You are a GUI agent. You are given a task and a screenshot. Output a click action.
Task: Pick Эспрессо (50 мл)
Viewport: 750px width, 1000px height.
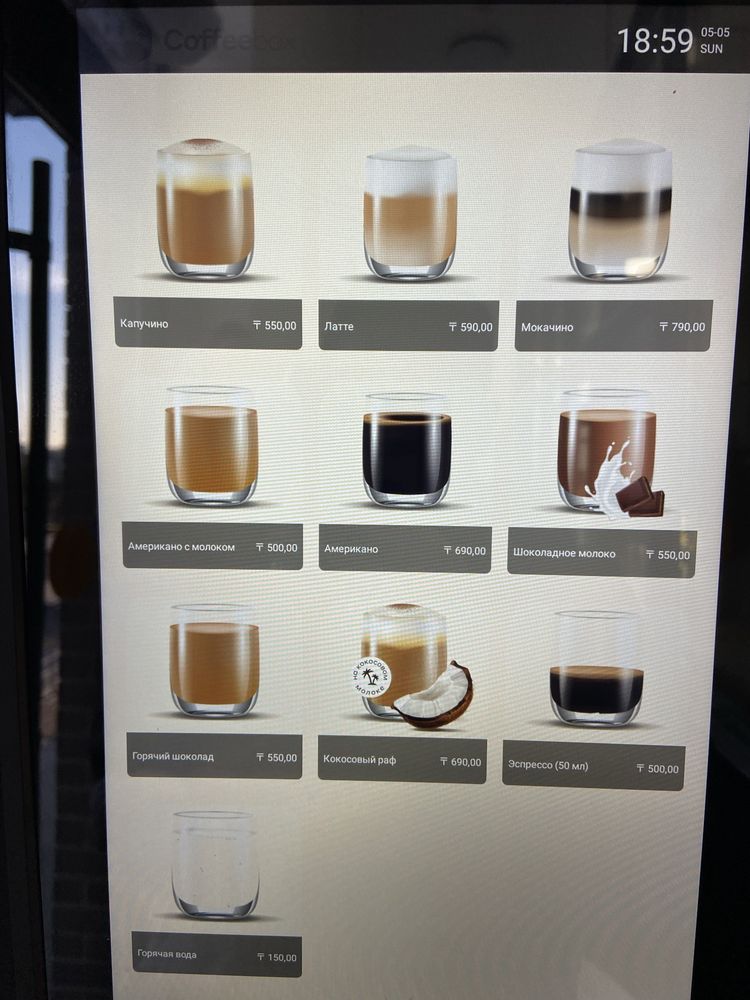coord(593,766)
